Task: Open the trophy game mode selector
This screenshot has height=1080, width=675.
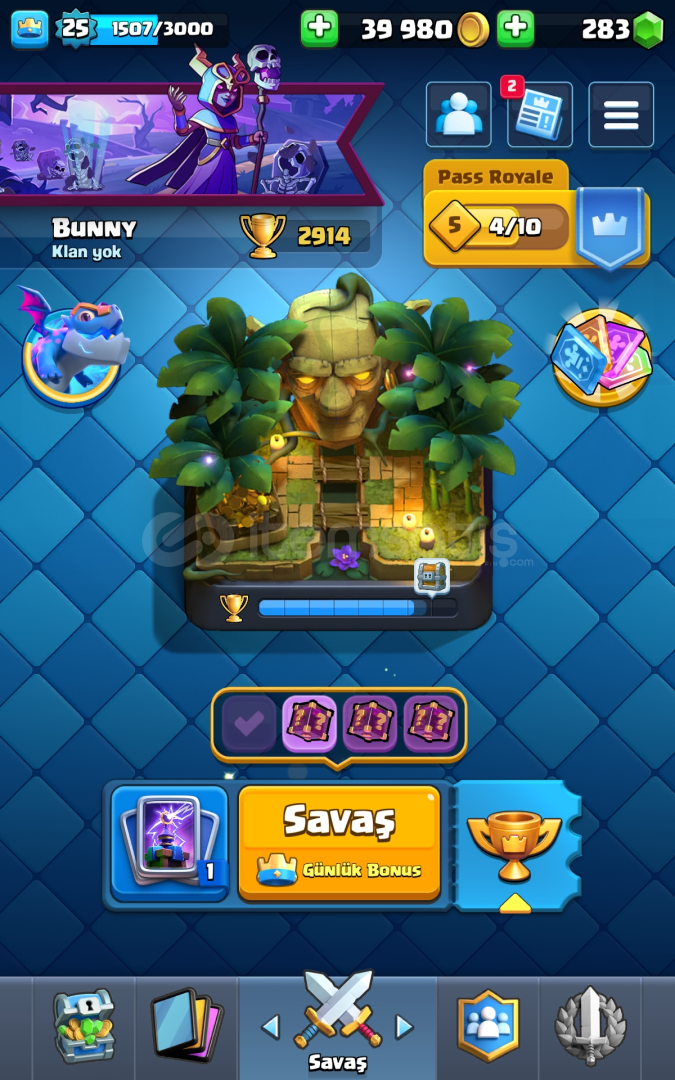Action: pyautogui.click(x=516, y=844)
